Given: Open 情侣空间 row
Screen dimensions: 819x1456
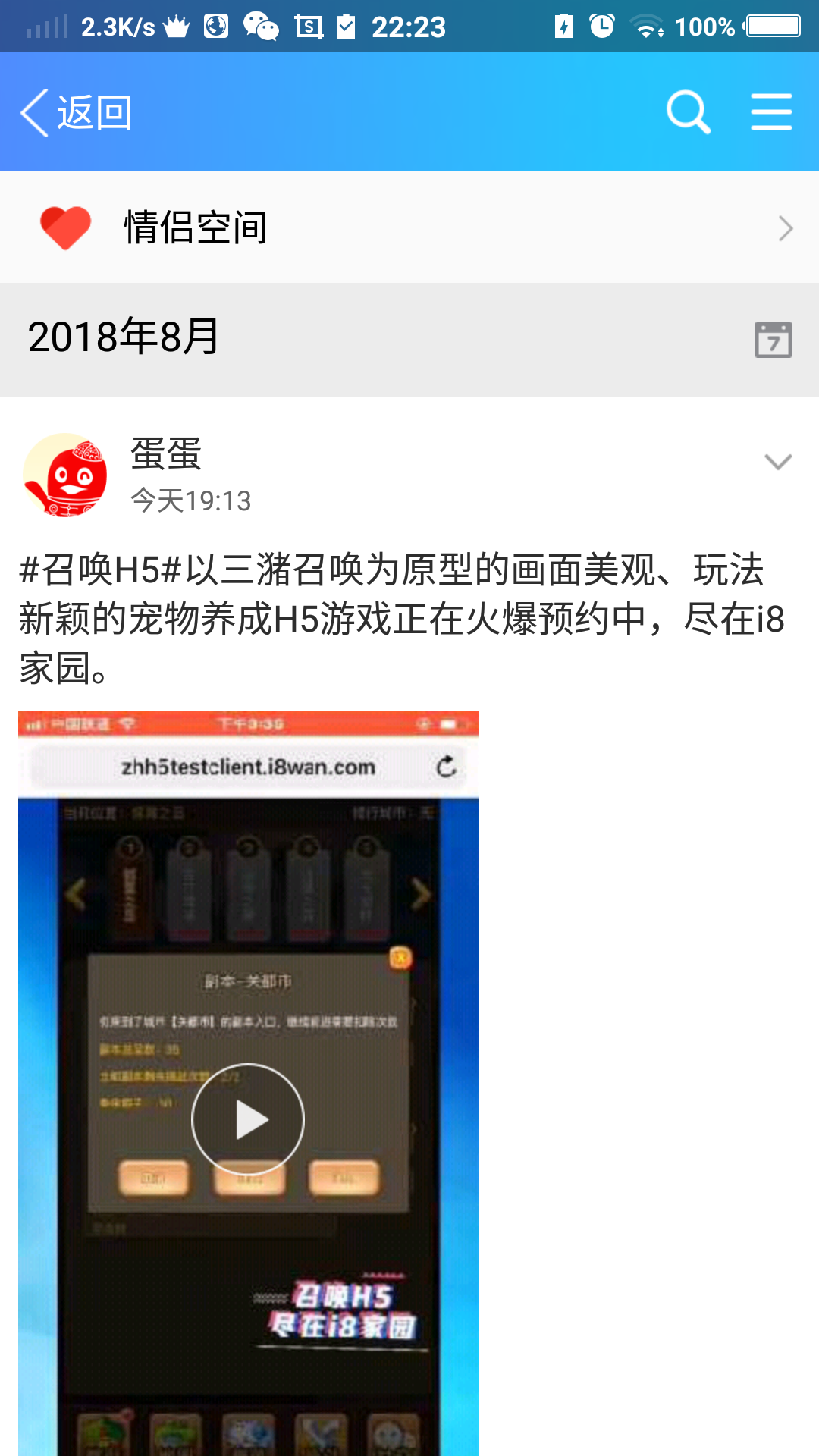Looking at the screenshot, I should (409, 228).
